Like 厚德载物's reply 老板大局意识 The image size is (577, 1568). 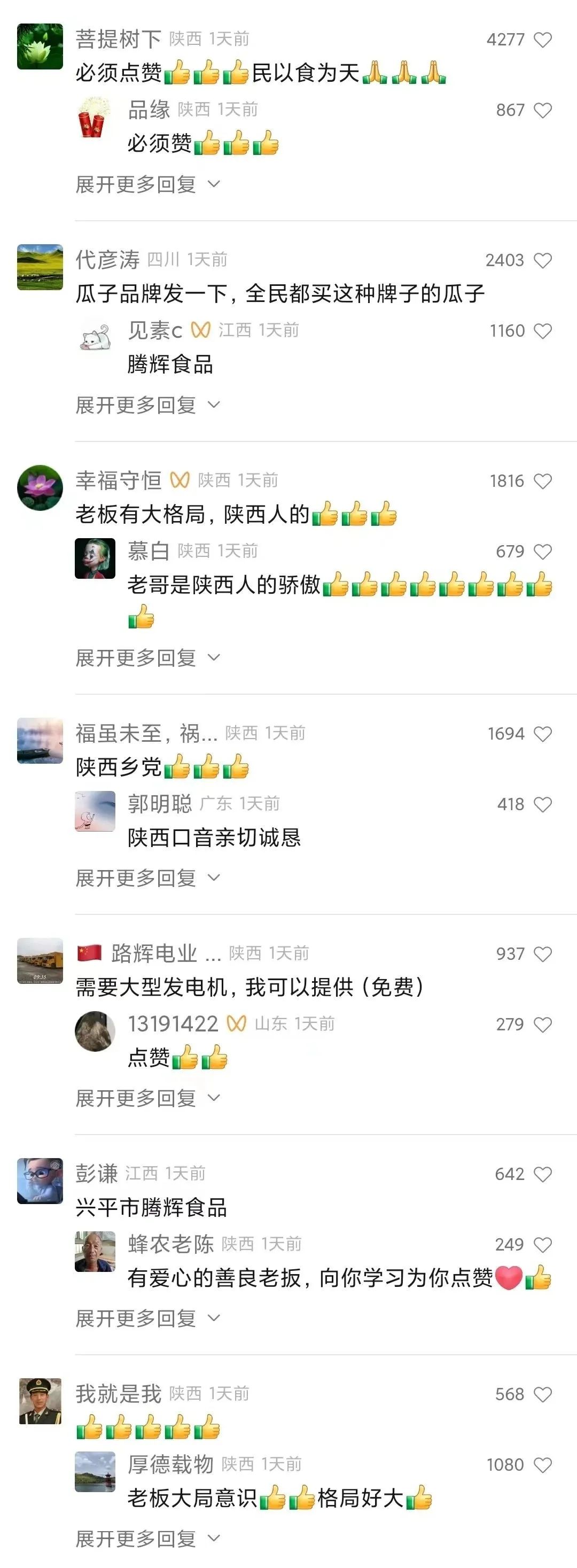[x=542, y=1465]
